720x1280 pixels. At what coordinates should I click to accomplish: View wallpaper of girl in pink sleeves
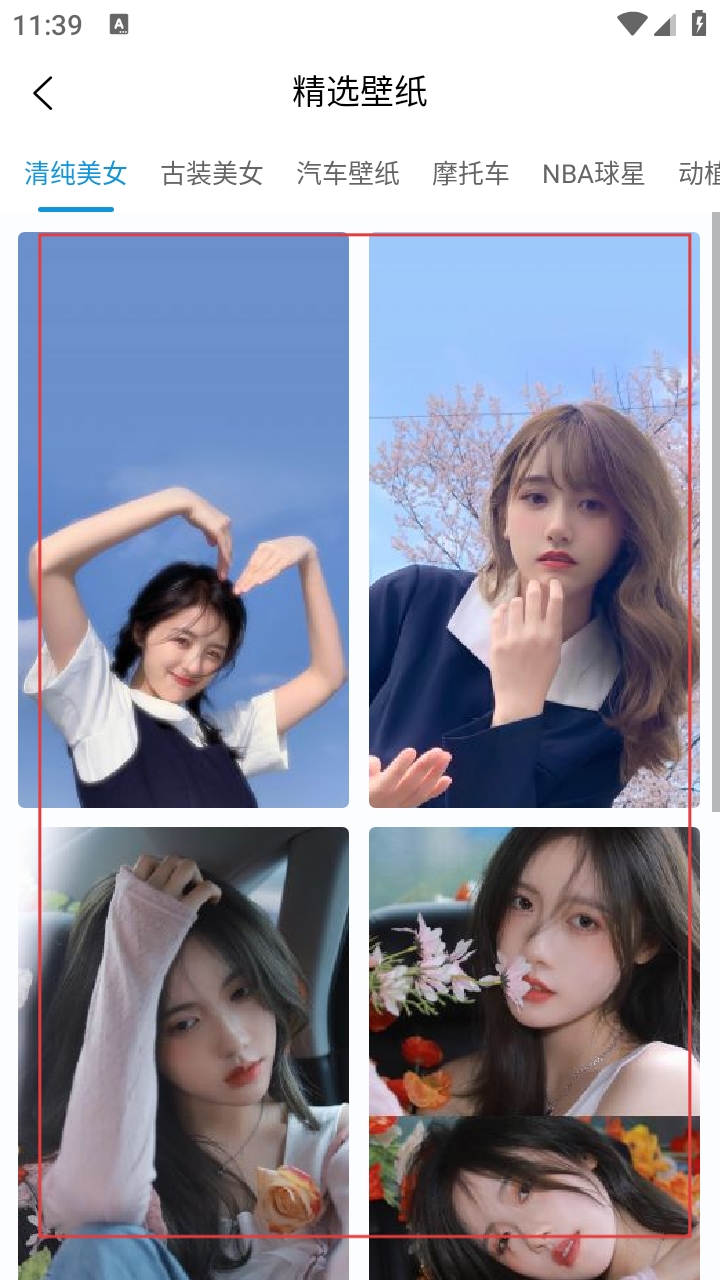click(183, 1050)
